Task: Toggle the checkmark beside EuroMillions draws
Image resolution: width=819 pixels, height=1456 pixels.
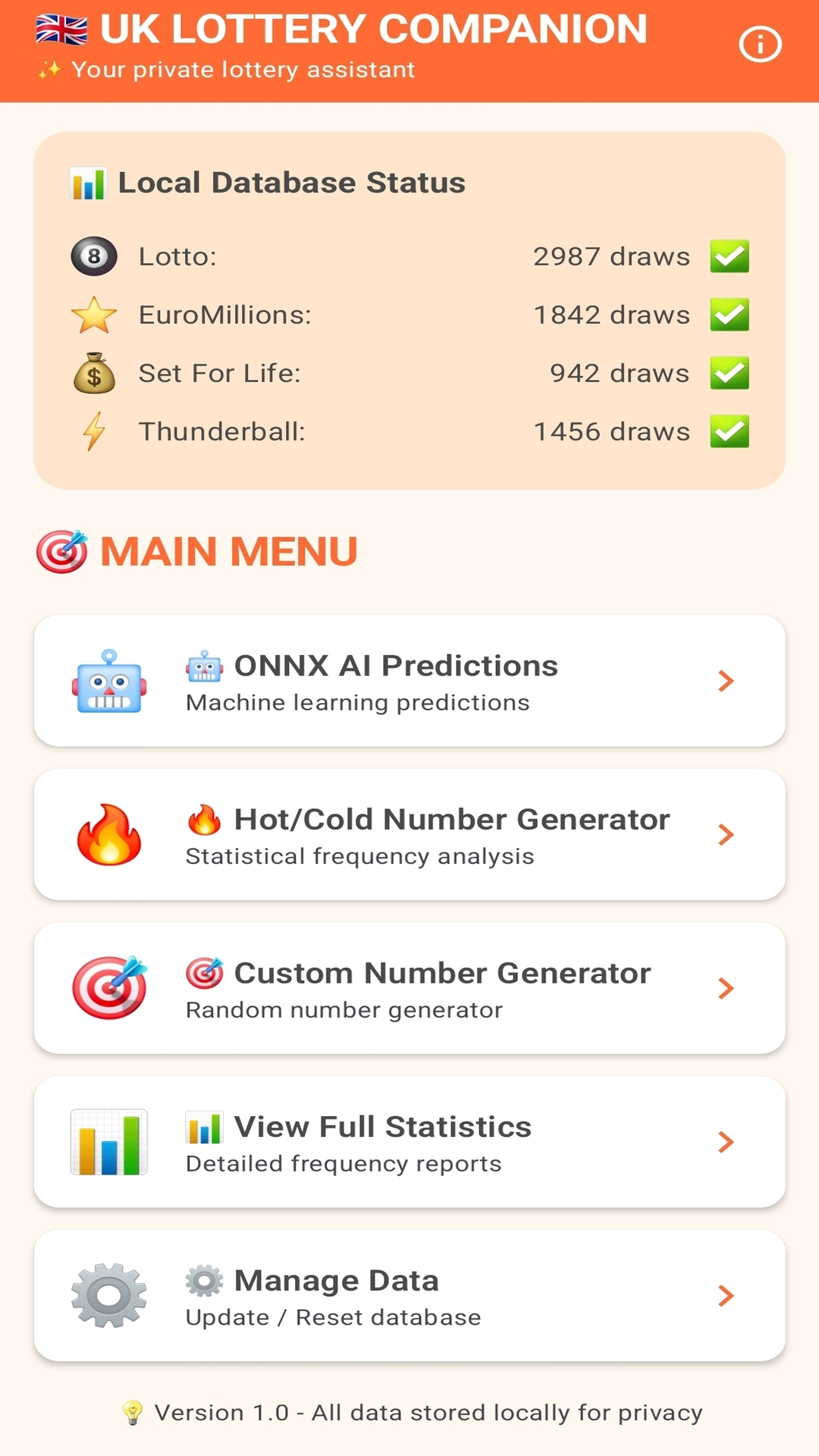Action: (x=729, y=314)
